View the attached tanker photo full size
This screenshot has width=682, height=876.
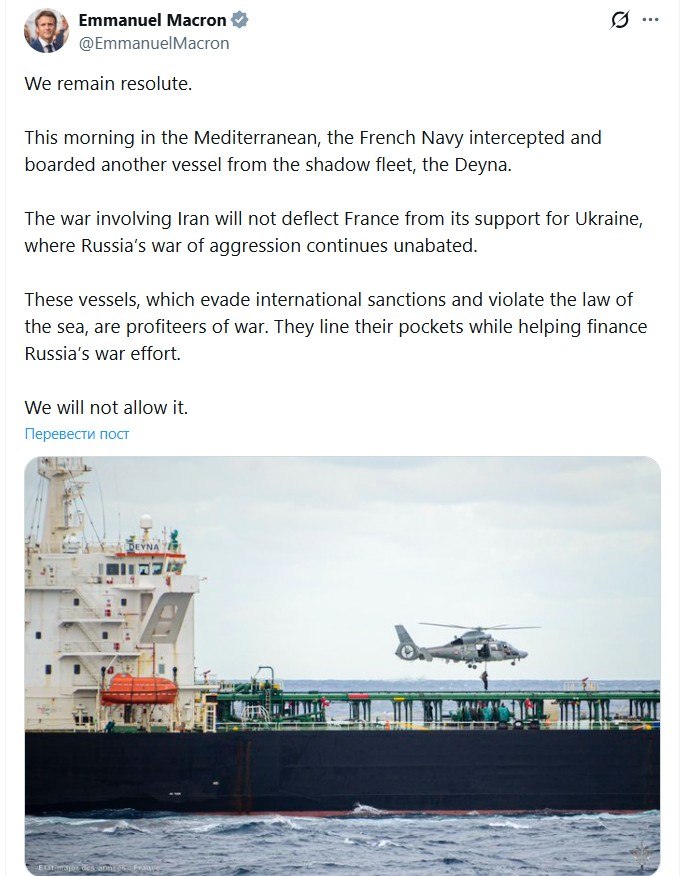point(342,665)
